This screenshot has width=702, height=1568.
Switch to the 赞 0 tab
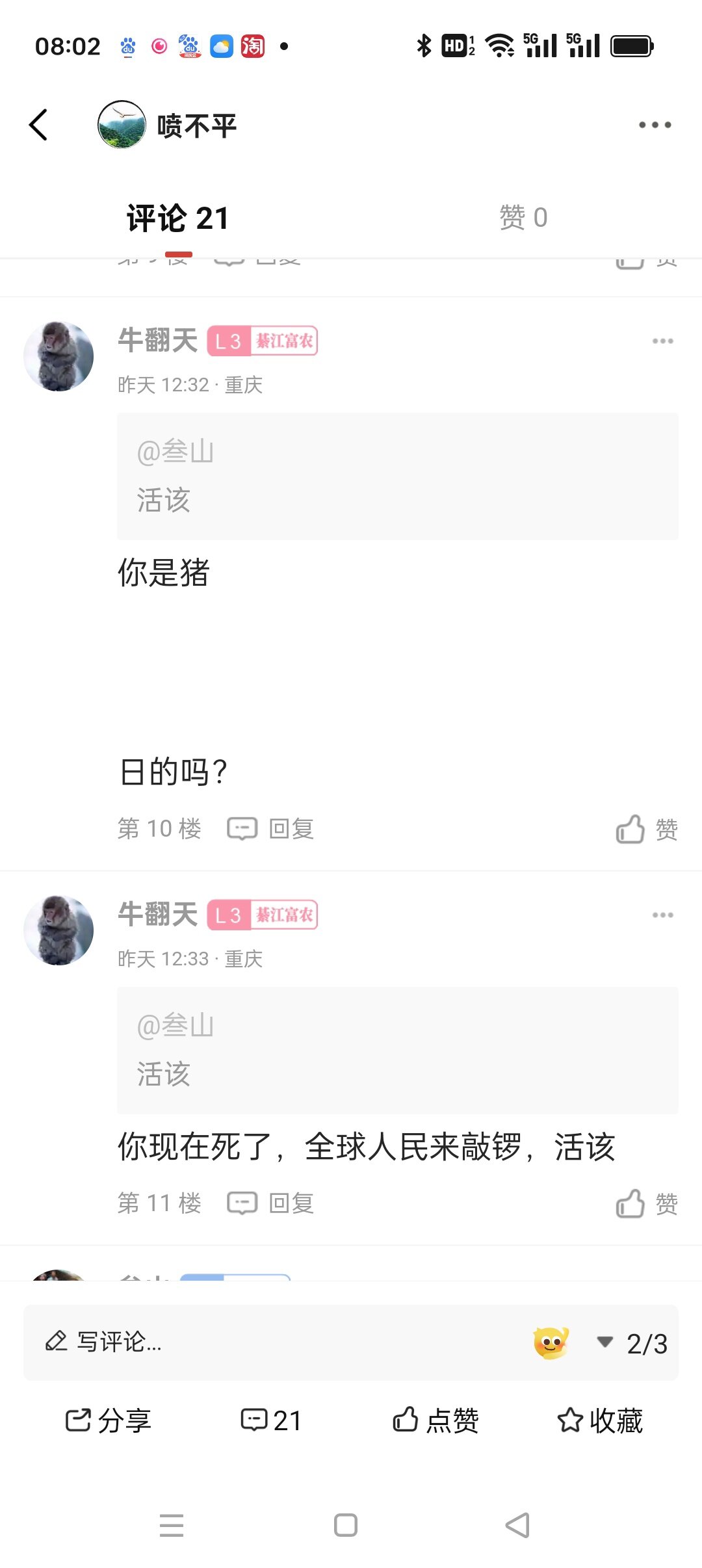[x=523, y=217]
